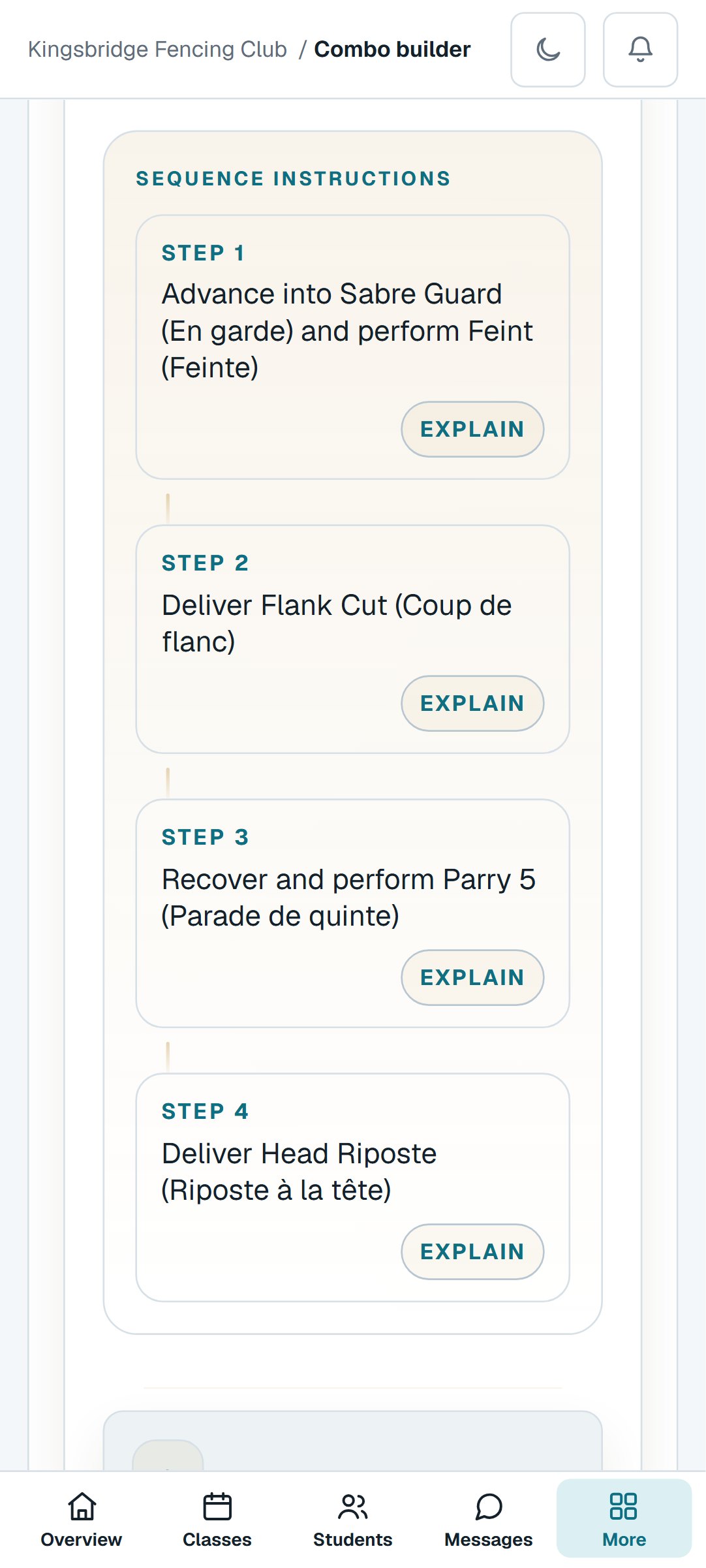The width and height of the screenshot is (706, 1568).
Task: Open the notifications bell
Action: (x=641, y=50)
